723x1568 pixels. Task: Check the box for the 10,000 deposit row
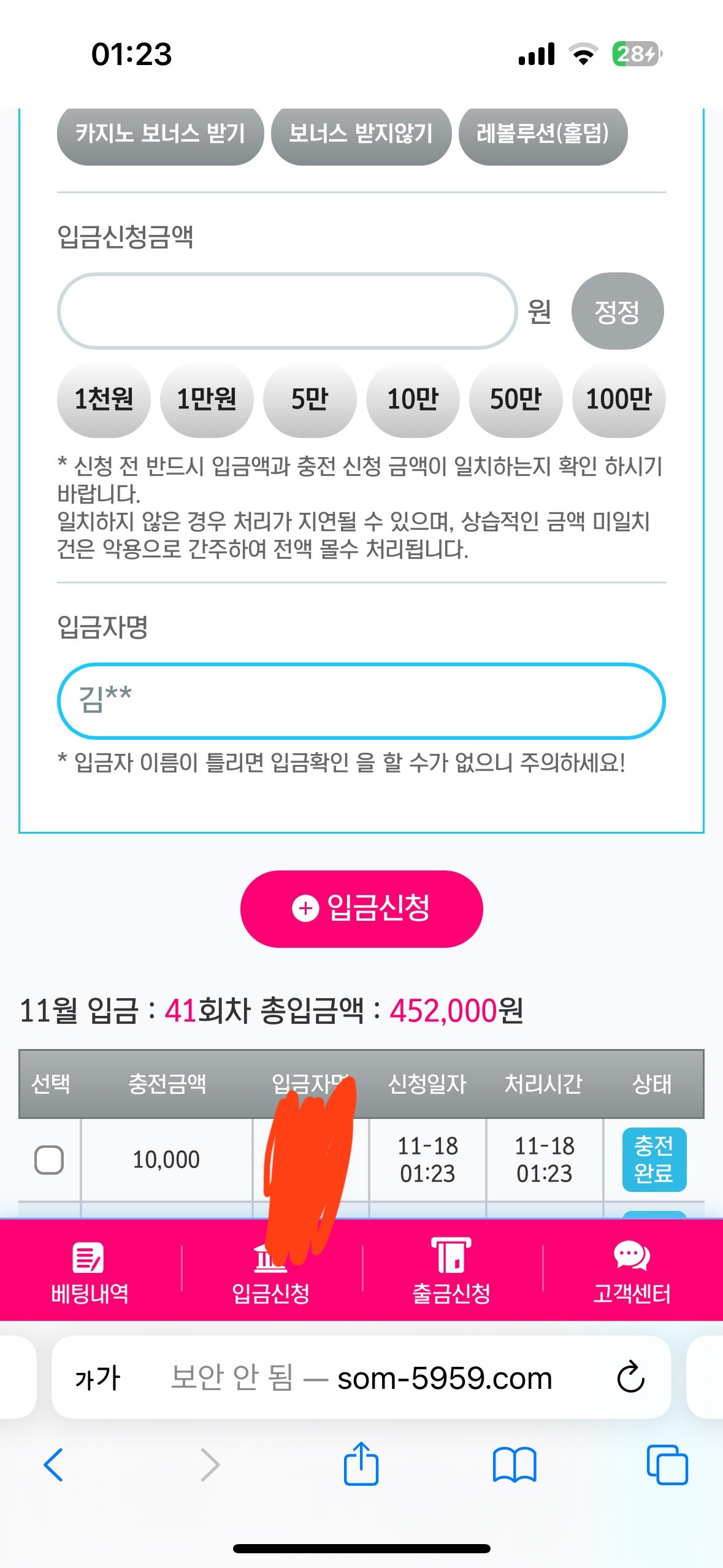[49, 1159]
